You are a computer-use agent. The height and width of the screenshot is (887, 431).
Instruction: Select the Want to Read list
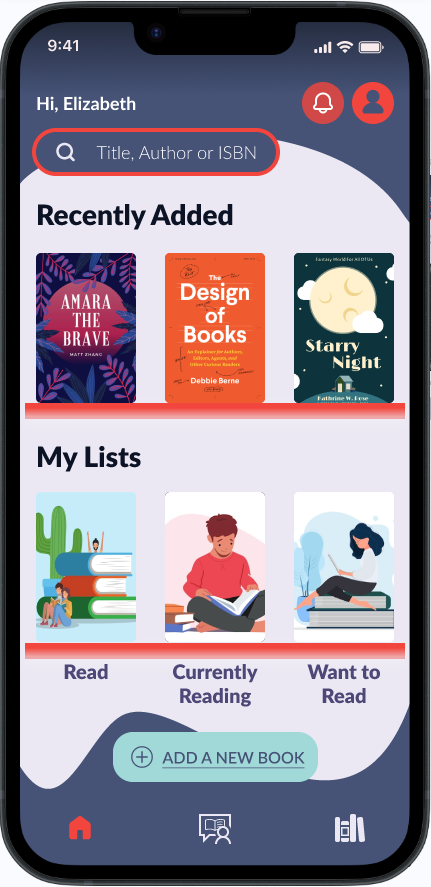click(x=344, y=567)
